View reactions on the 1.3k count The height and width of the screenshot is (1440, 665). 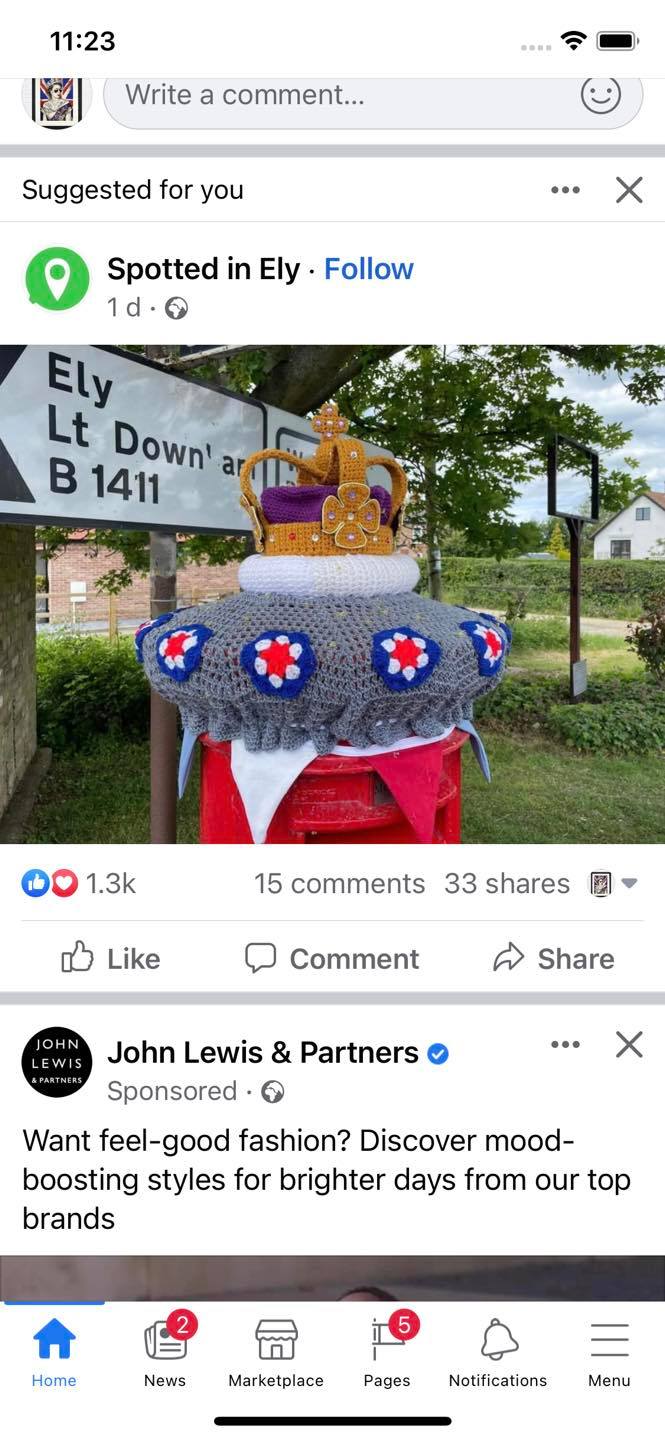pos(80,884)
